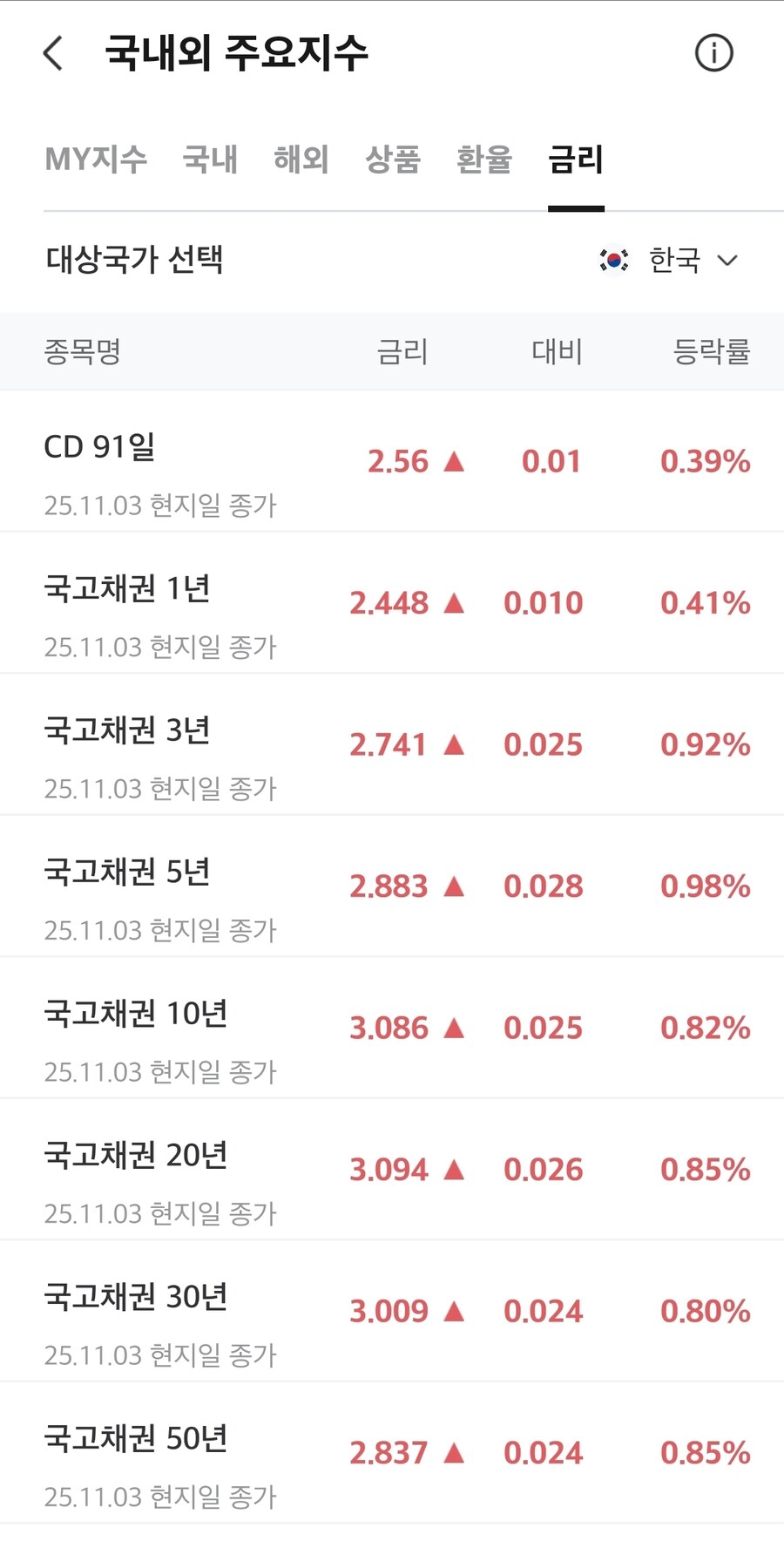
Task: Click the up-triangle beside 국고채권 30년
Action: 456,1310
